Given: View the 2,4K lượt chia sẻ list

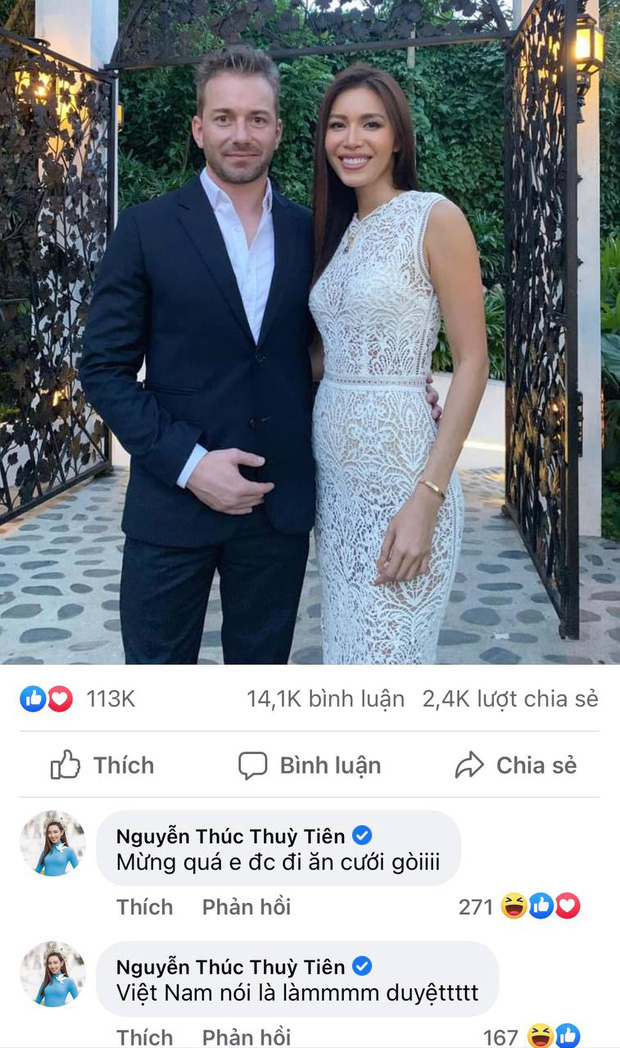Looking at the screenshot, I should [510, 699].
